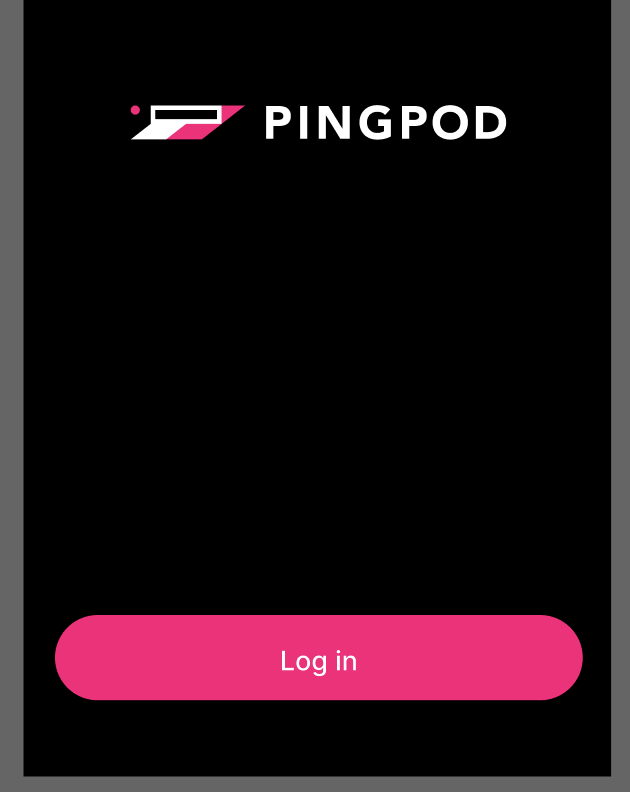Viewport: 630px width, 792px height.
Task: Tap the pink Log in button
Action: click(x=318, y=658)
